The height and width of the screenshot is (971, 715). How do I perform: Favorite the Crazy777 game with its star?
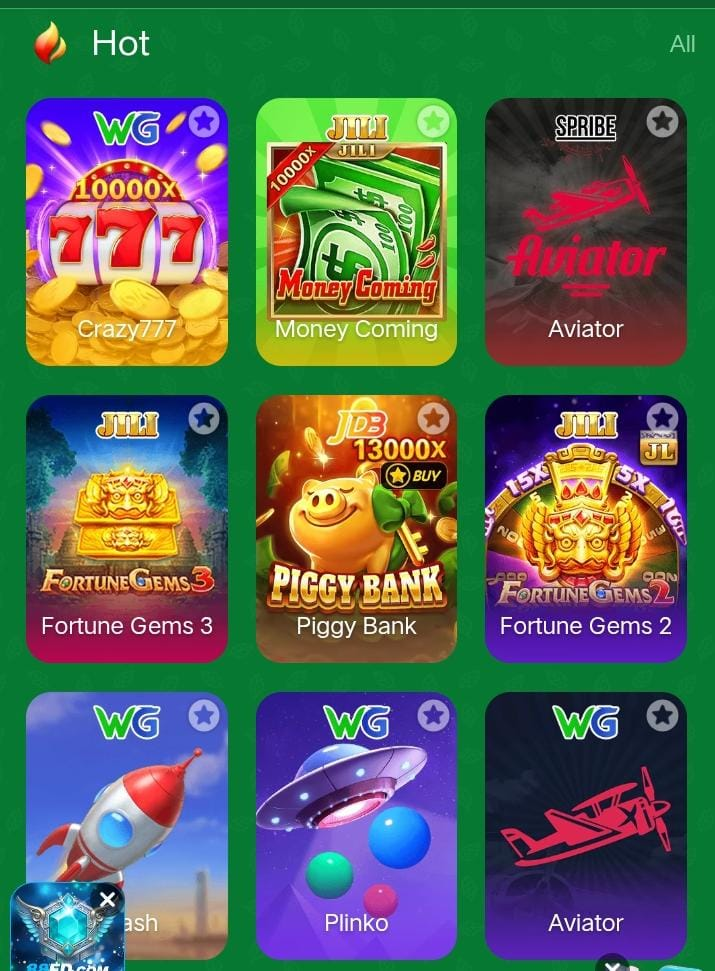click(204, 122)
